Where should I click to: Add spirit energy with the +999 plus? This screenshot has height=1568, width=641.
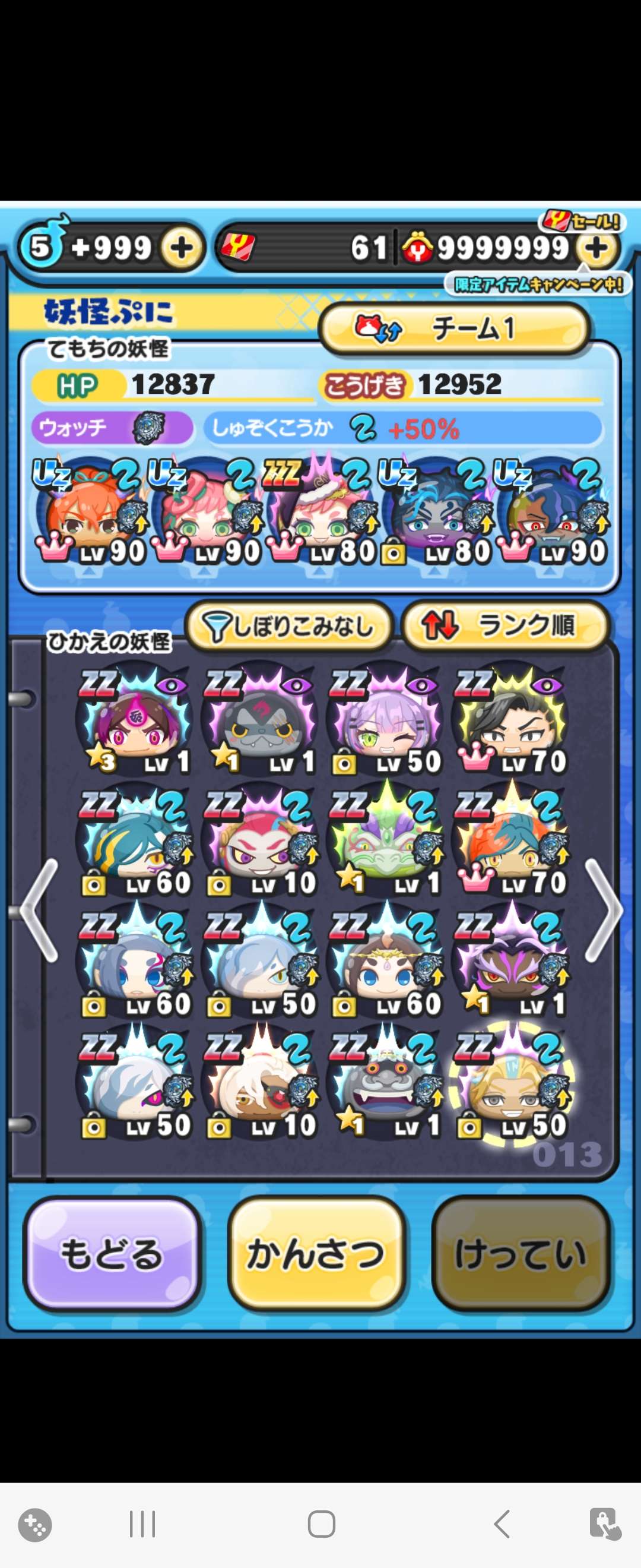coord(181,248)
